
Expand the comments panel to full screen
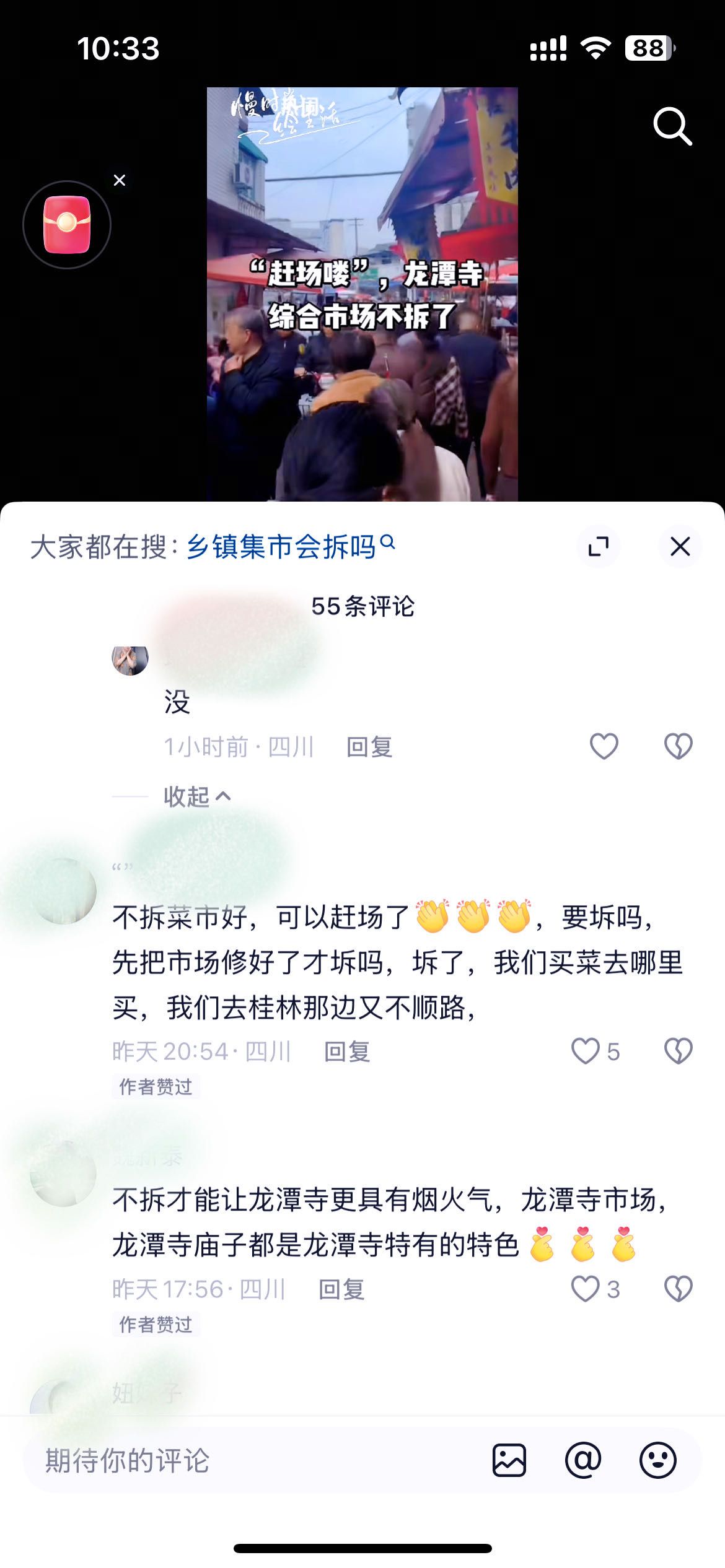[x=598, y=546]
